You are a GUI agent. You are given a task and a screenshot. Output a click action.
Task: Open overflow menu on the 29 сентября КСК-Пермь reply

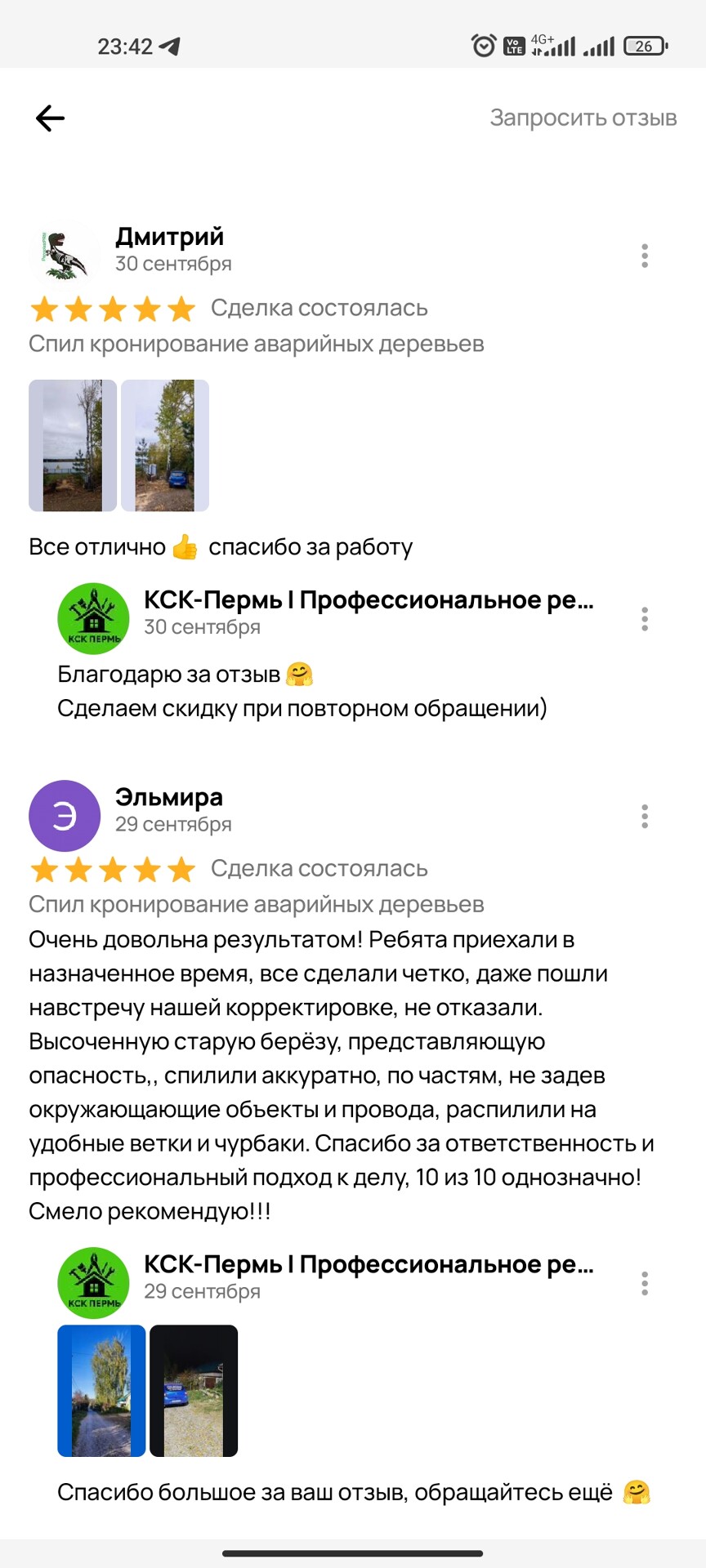[645, 1284]
